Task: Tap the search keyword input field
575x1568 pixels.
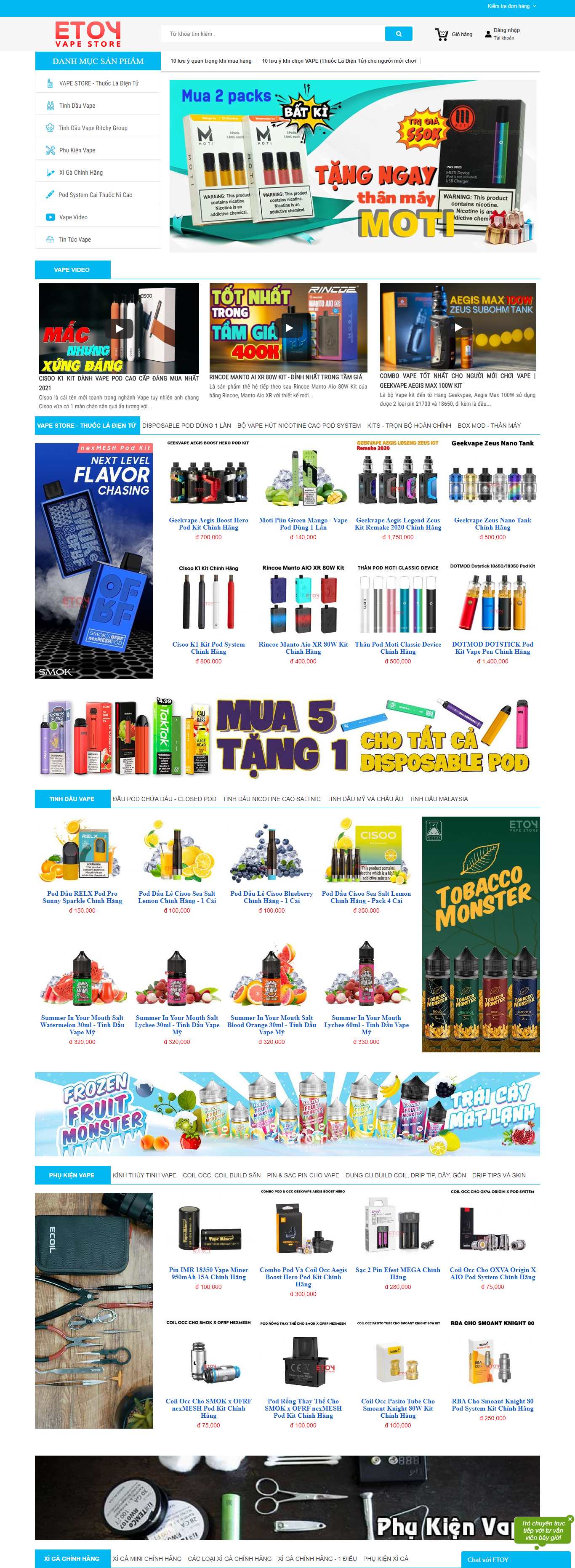Action: pos(273,34)
